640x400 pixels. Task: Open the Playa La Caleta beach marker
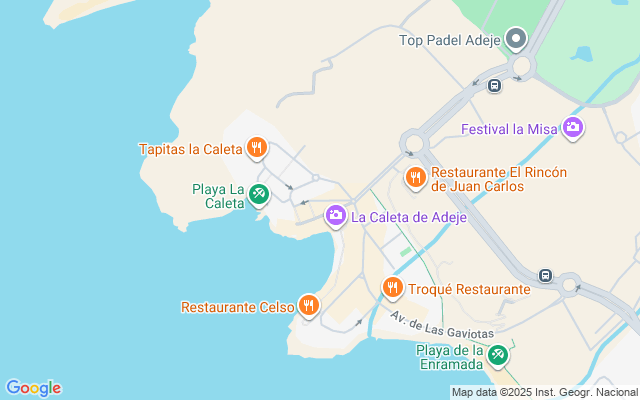[258, 193]
